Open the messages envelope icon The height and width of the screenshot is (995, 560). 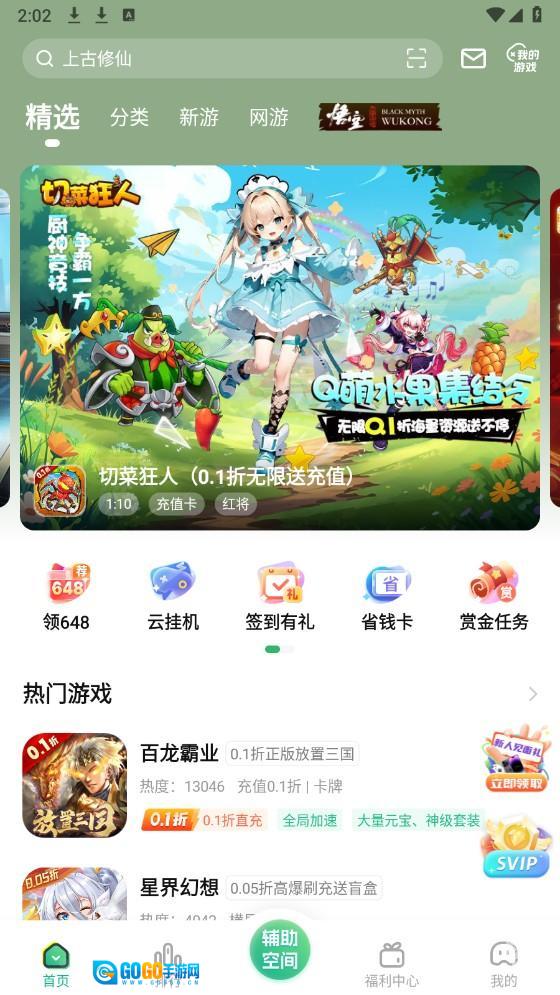473,59
